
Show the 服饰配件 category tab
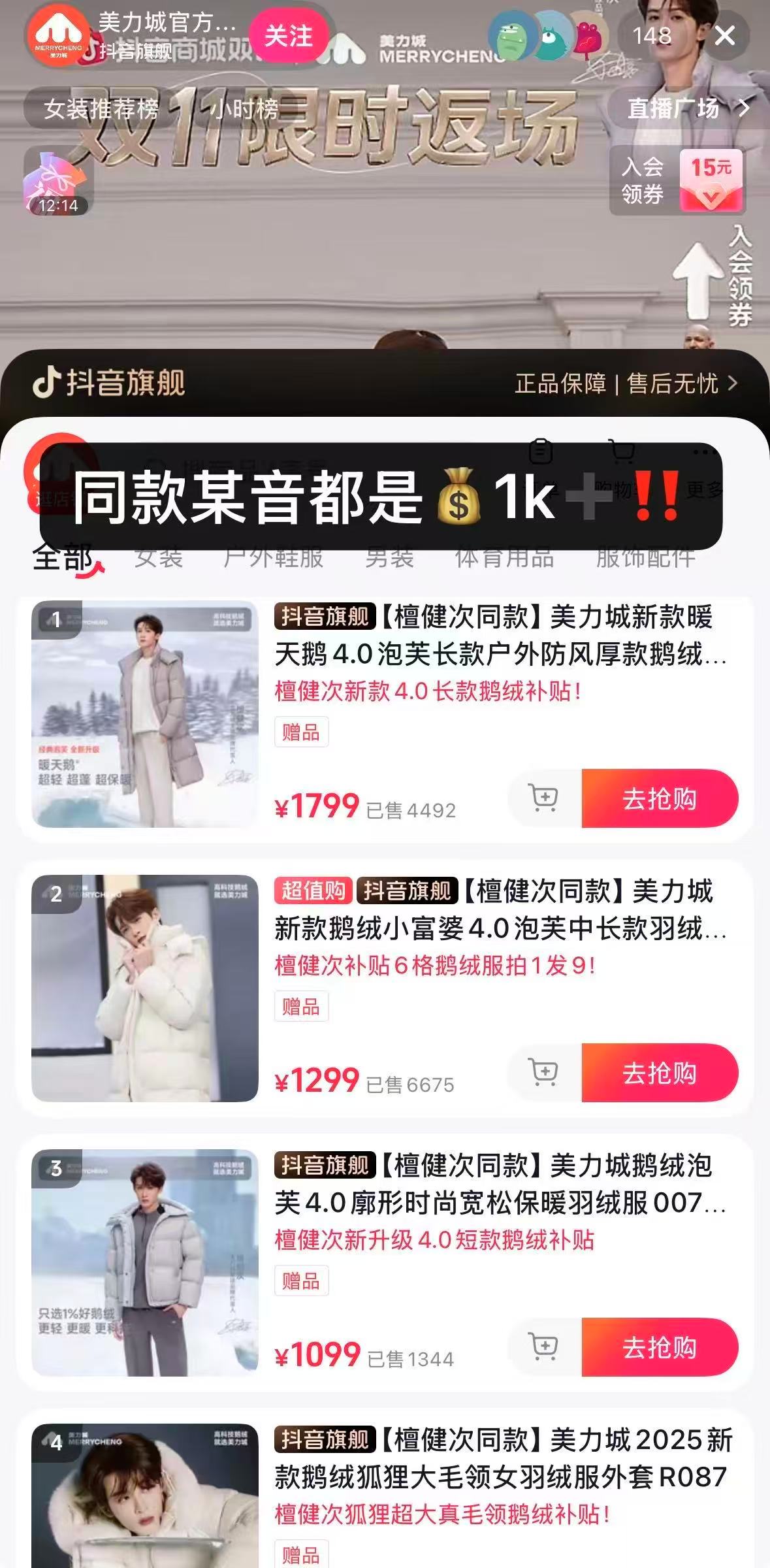pyautogui.click(x=645, y=557)
